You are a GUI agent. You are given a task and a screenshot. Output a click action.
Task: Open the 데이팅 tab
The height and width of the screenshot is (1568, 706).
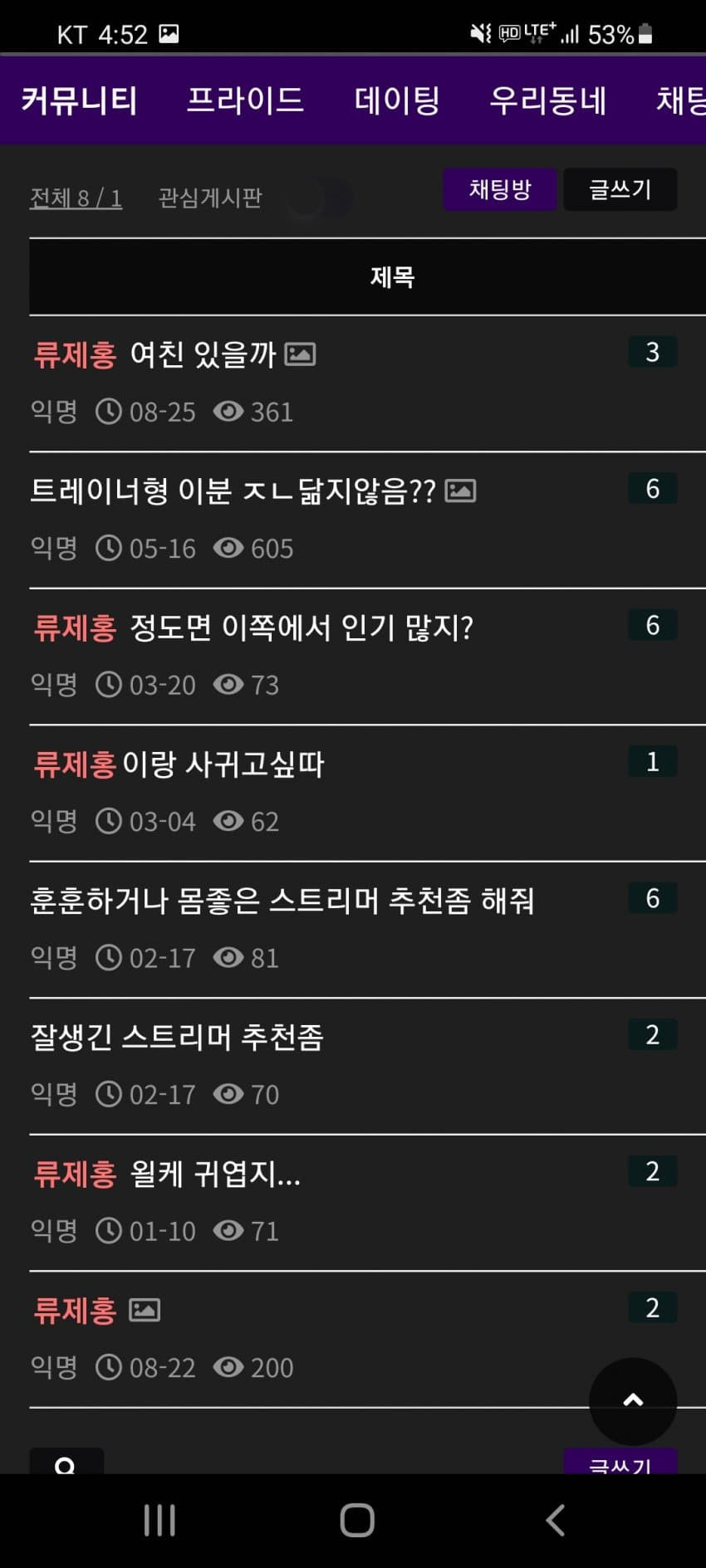click(x=397, y=100)
